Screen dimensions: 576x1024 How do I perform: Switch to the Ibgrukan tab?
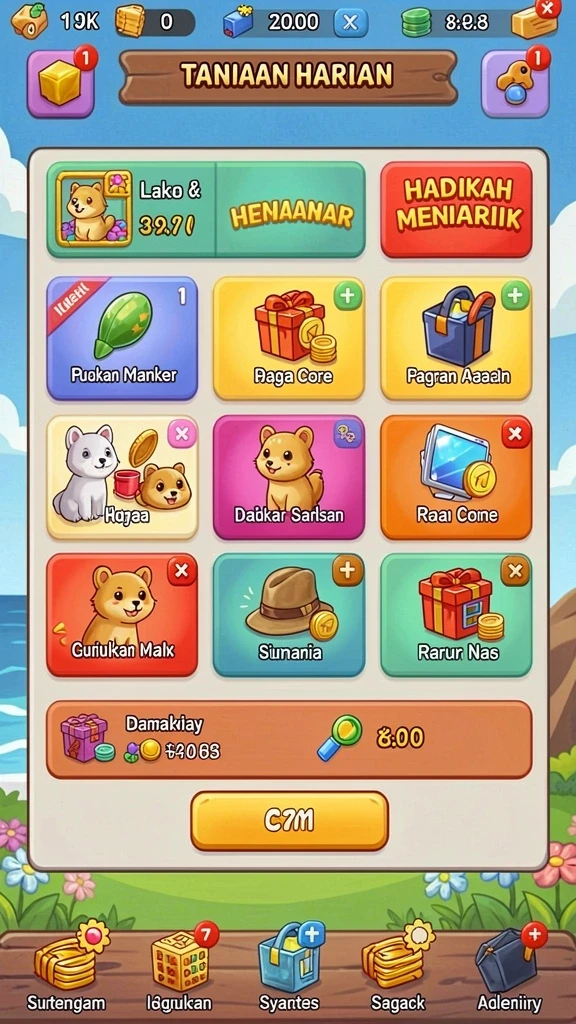pos(180,965)
